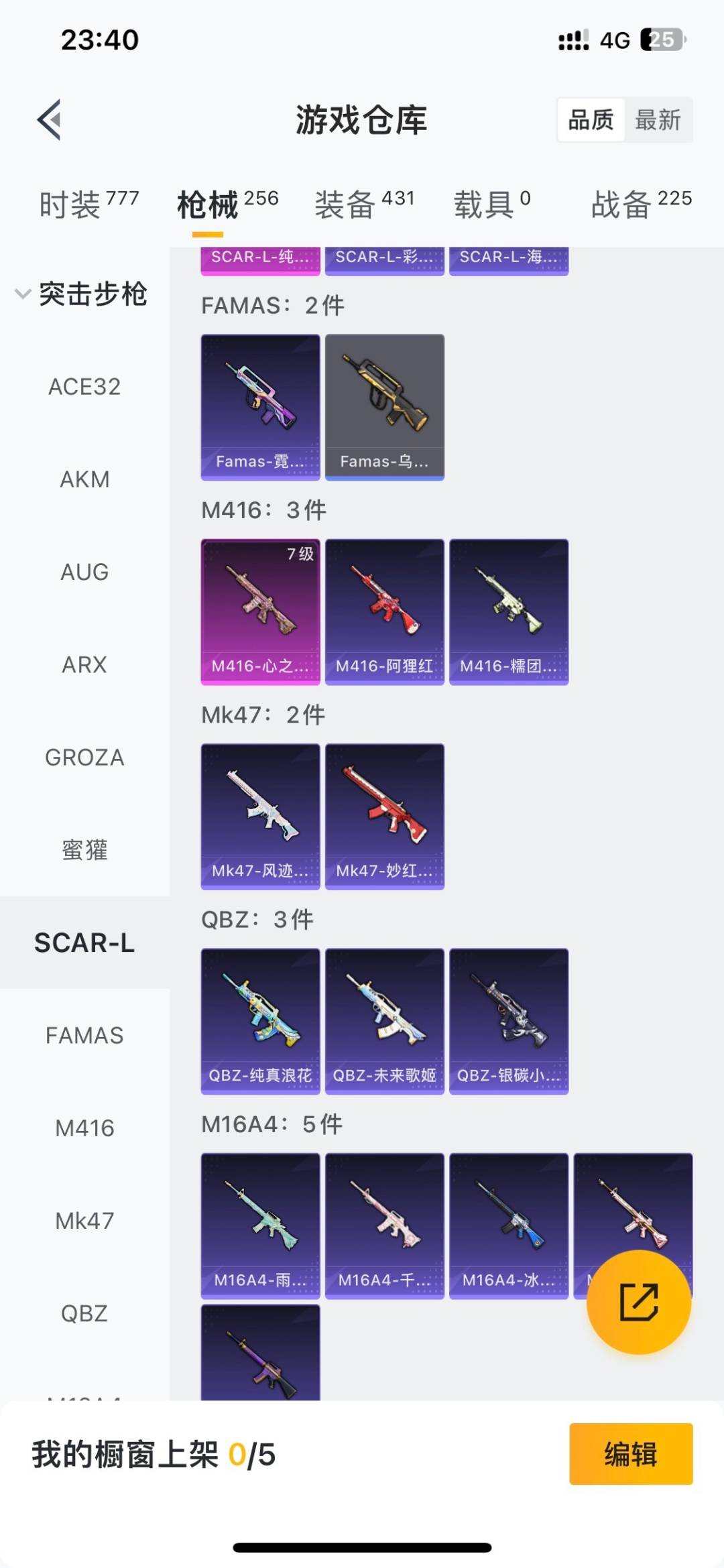Go back from the 游戏仓库 page
The width and height of the screenshot is (724, 1568).
pos(50,120)
